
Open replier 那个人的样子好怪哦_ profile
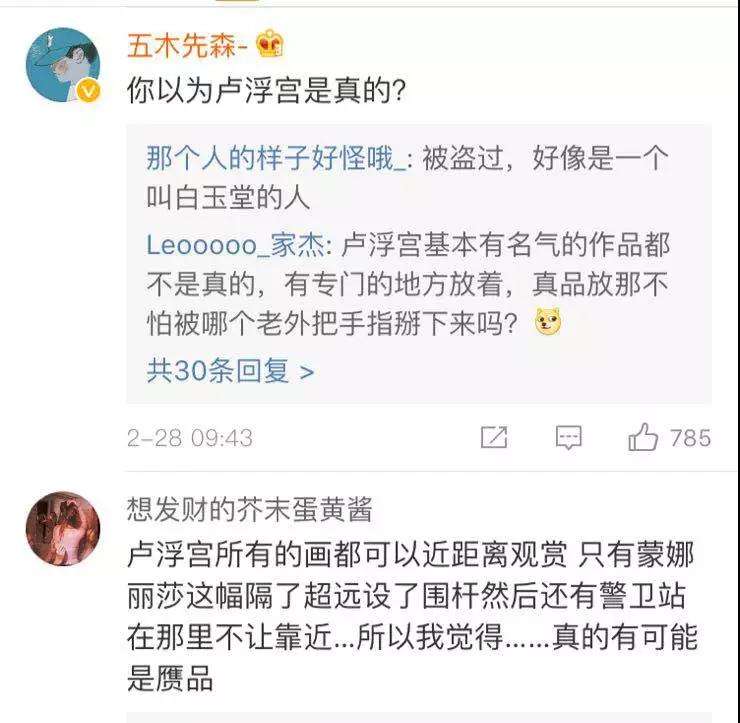coord(275,158)
